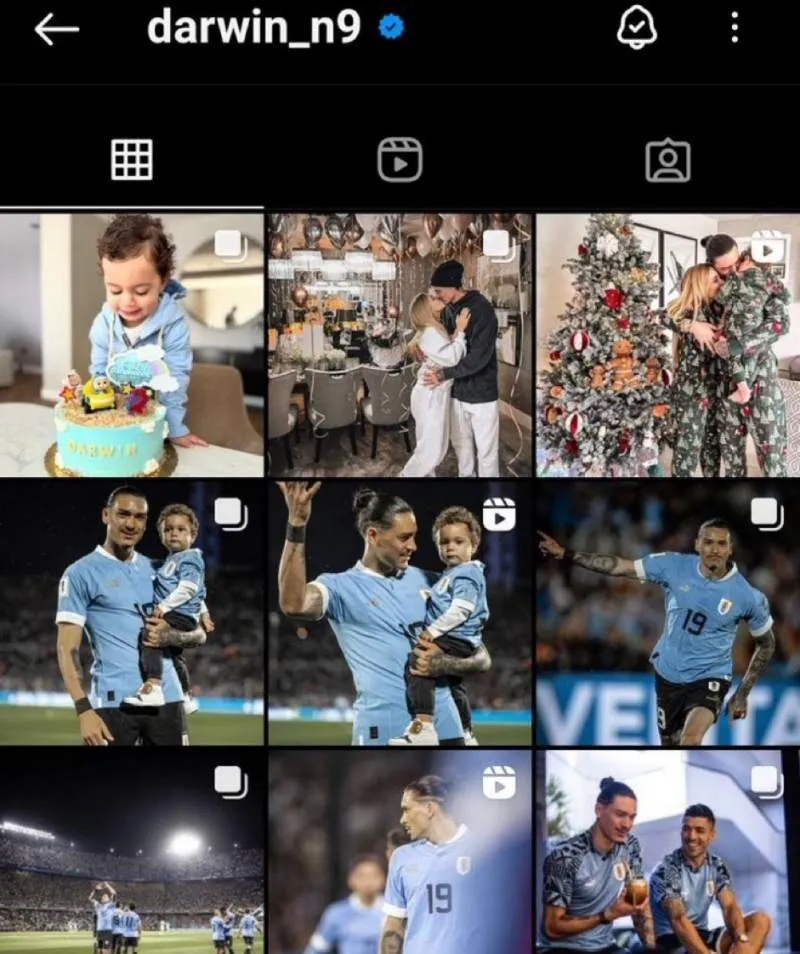
Task: Open the notification bell settings
Action: pos(637,29)
